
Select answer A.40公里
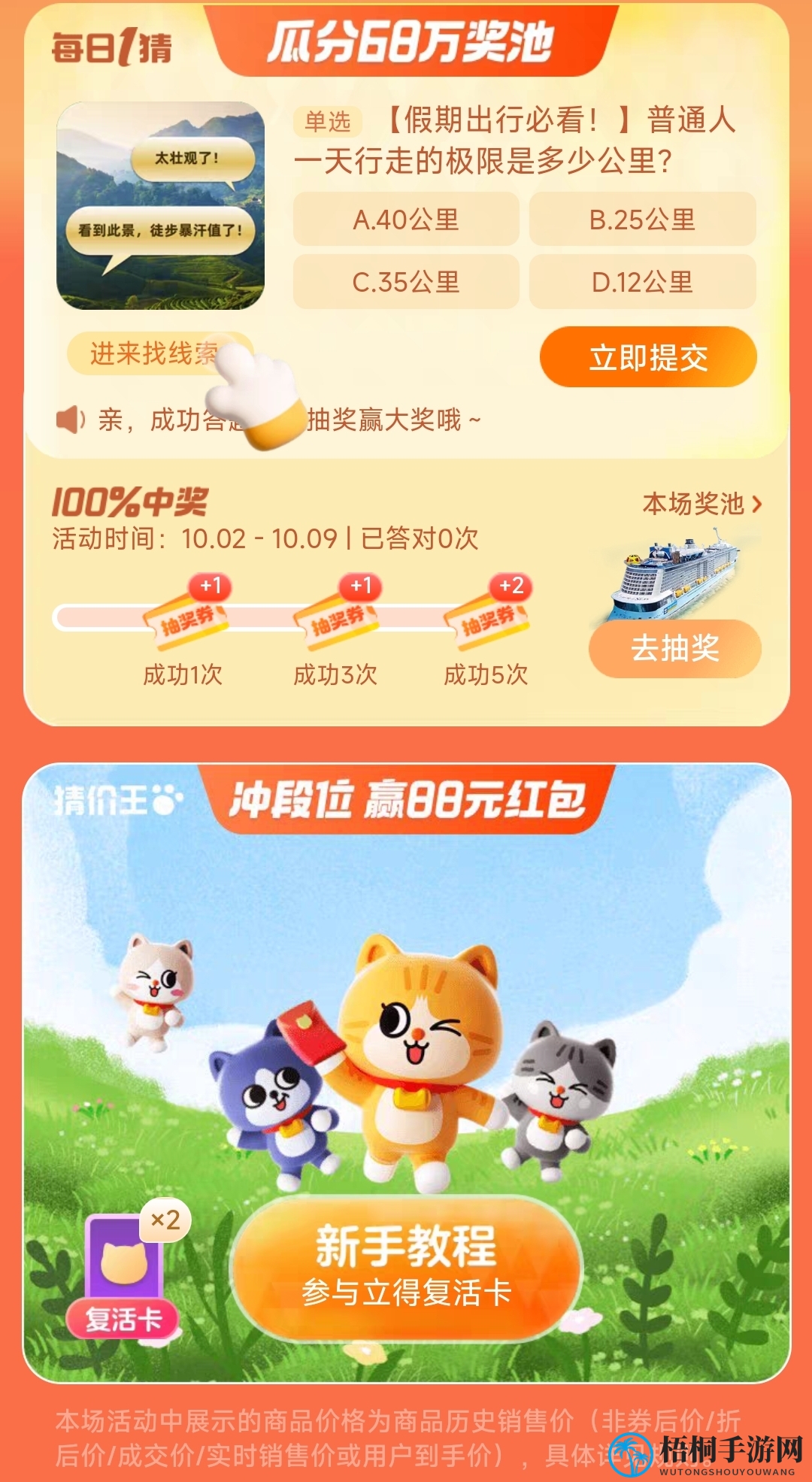[406, 220]
